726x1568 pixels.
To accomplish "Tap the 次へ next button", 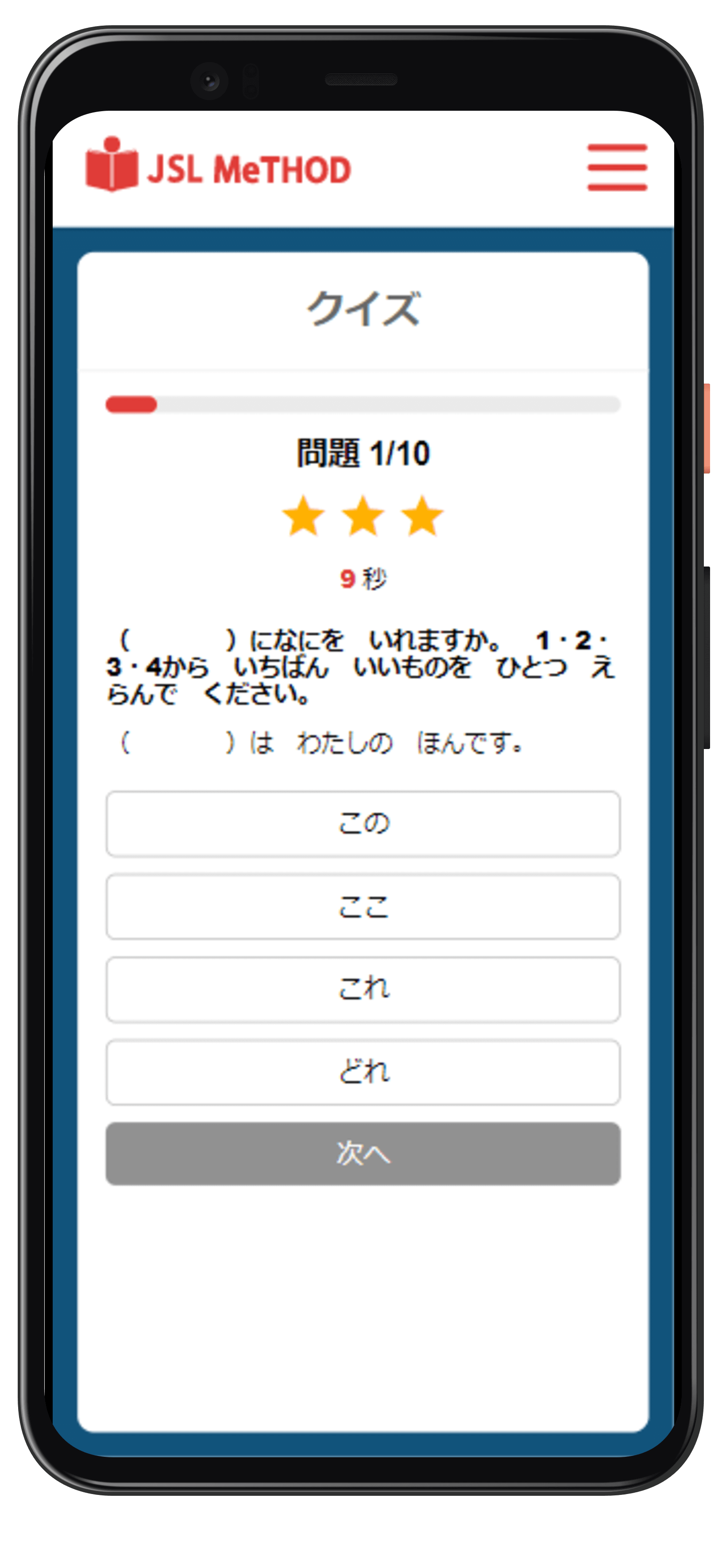I will click(363, 1153).
